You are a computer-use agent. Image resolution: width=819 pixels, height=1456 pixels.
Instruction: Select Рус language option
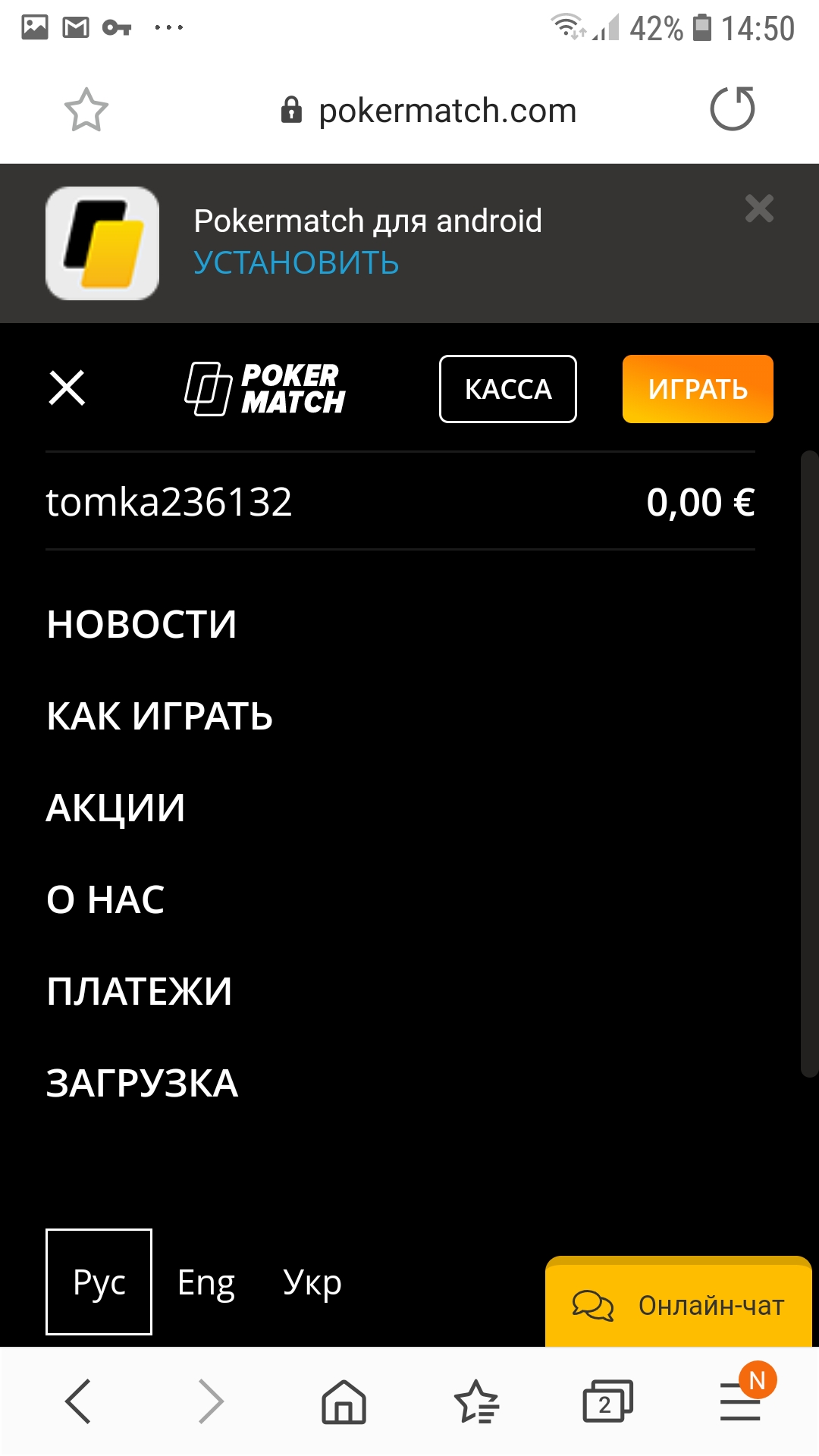click(99, 1282)
